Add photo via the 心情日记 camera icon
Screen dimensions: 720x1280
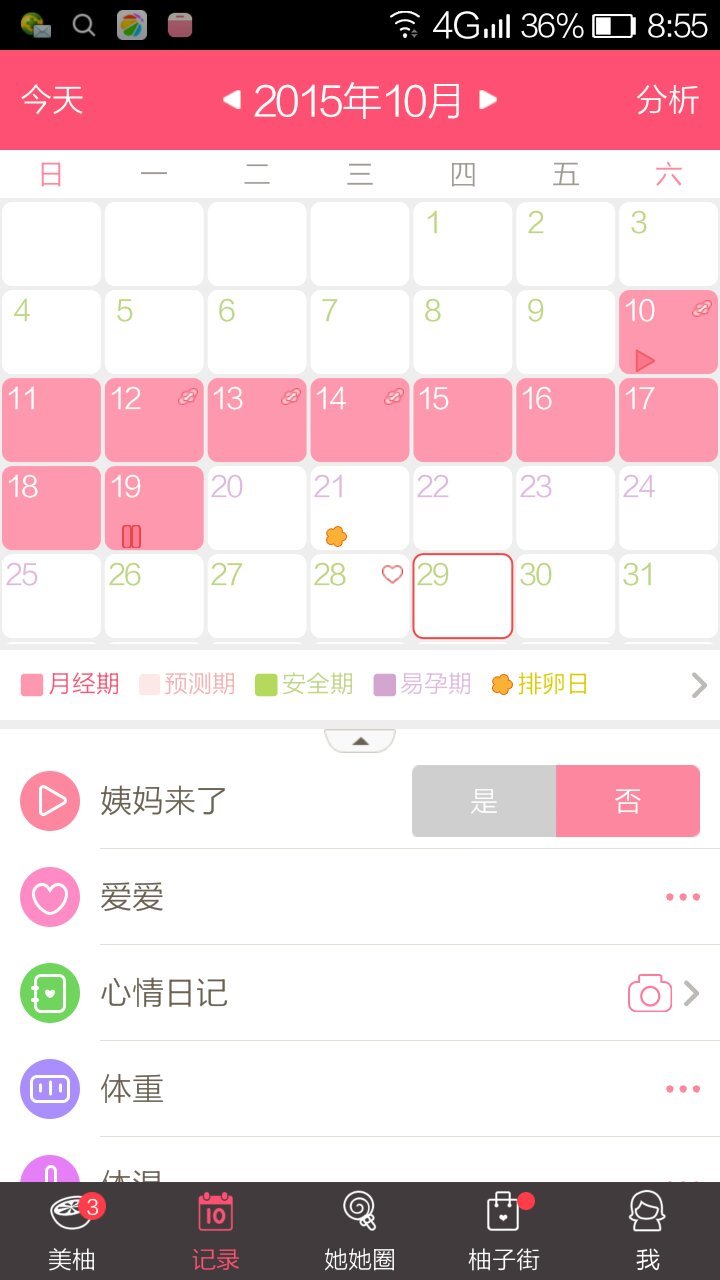click(650, 994)
